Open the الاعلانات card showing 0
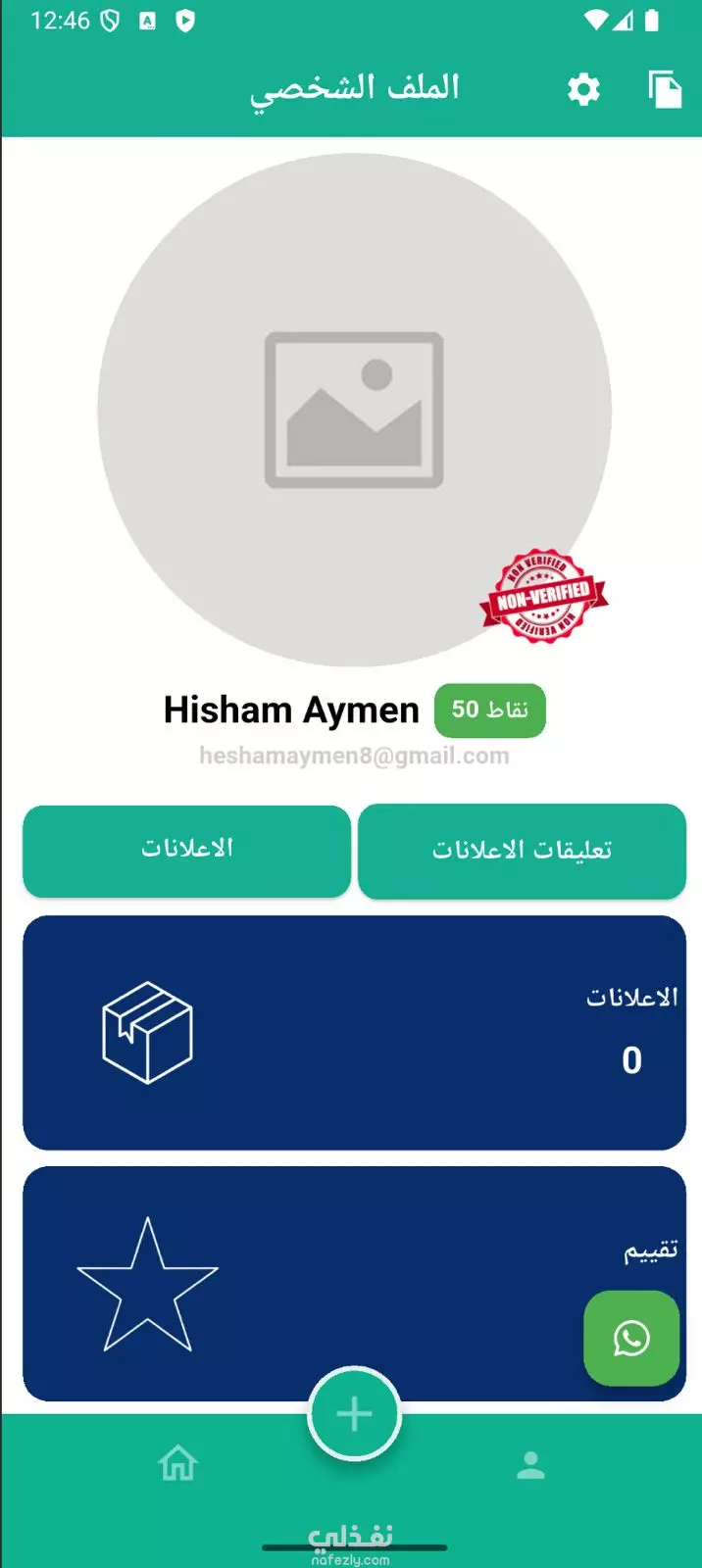702x1568 pixels. (x=354, y=1033)
